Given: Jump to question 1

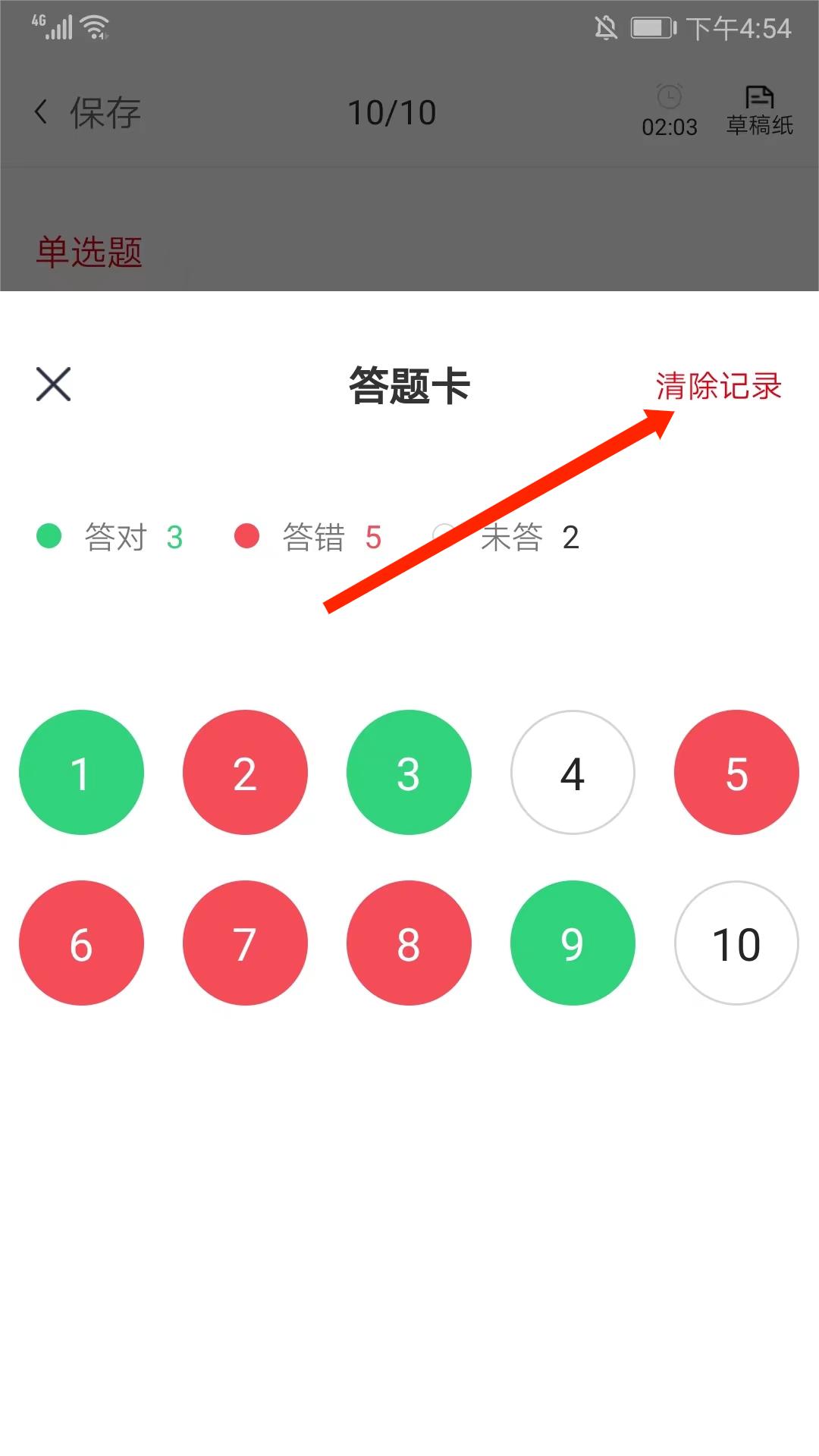Looking at the screenshot, I should pos(81,773).
